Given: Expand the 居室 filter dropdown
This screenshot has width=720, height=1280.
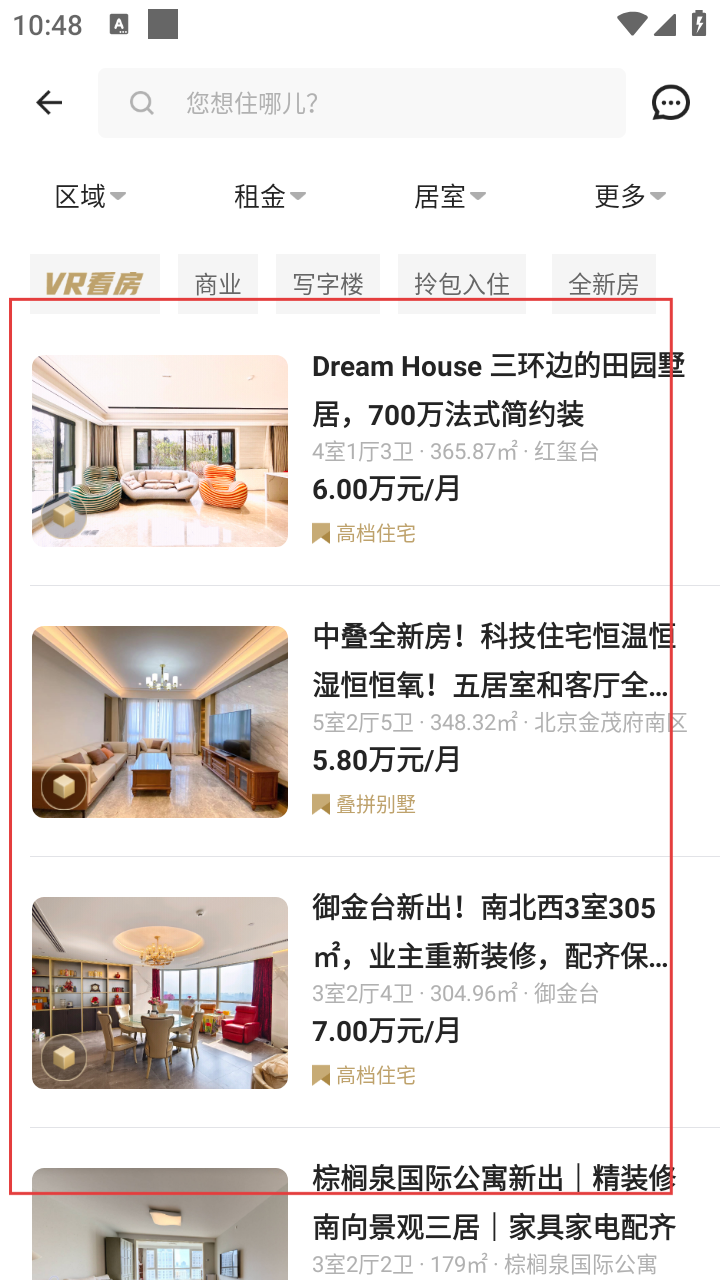Looking at the screenshot, I should (x=450, y=196).
